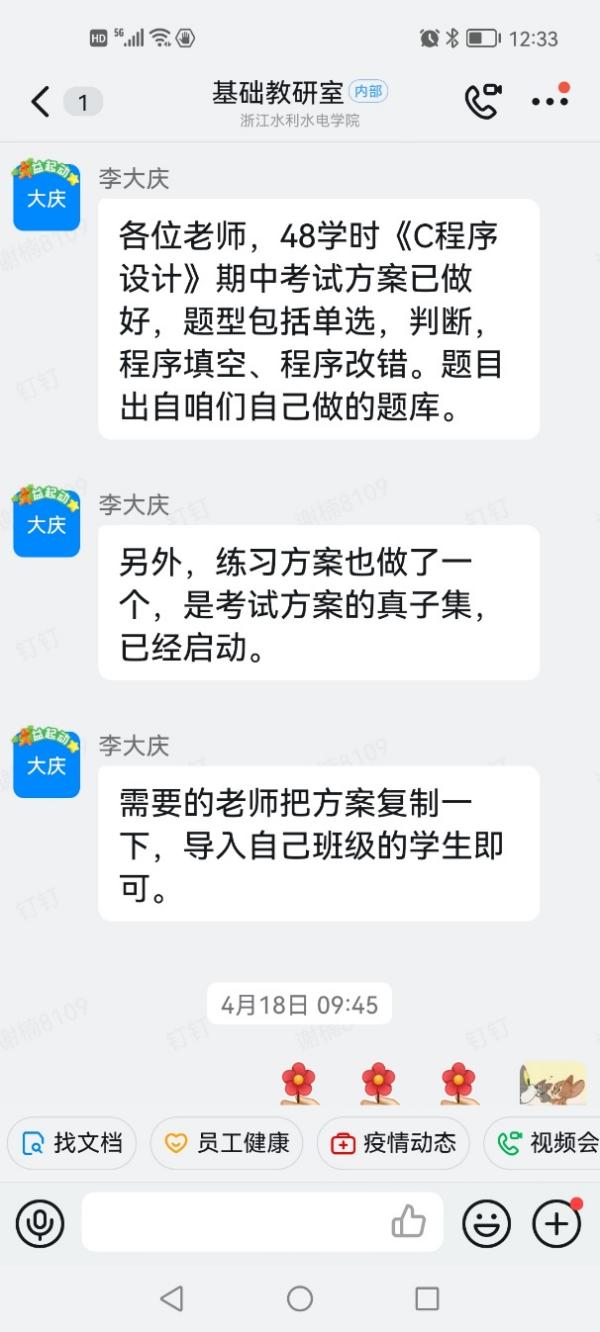Open the 找文档 shortcut chip
Screen dimensions: 600x1332
72,1143
